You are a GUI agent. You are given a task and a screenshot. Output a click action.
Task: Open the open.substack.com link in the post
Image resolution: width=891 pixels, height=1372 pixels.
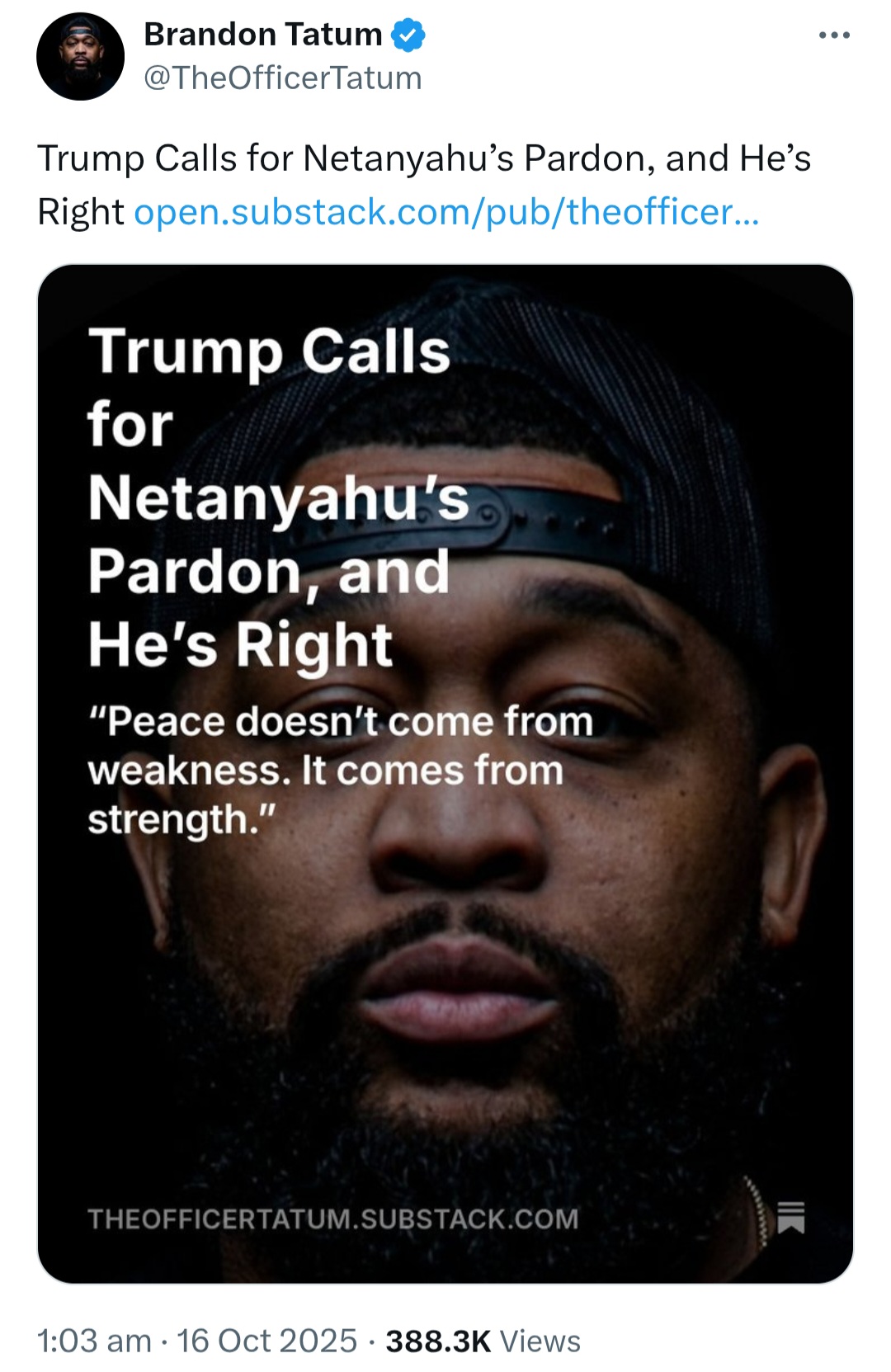(x=445, y=212)
